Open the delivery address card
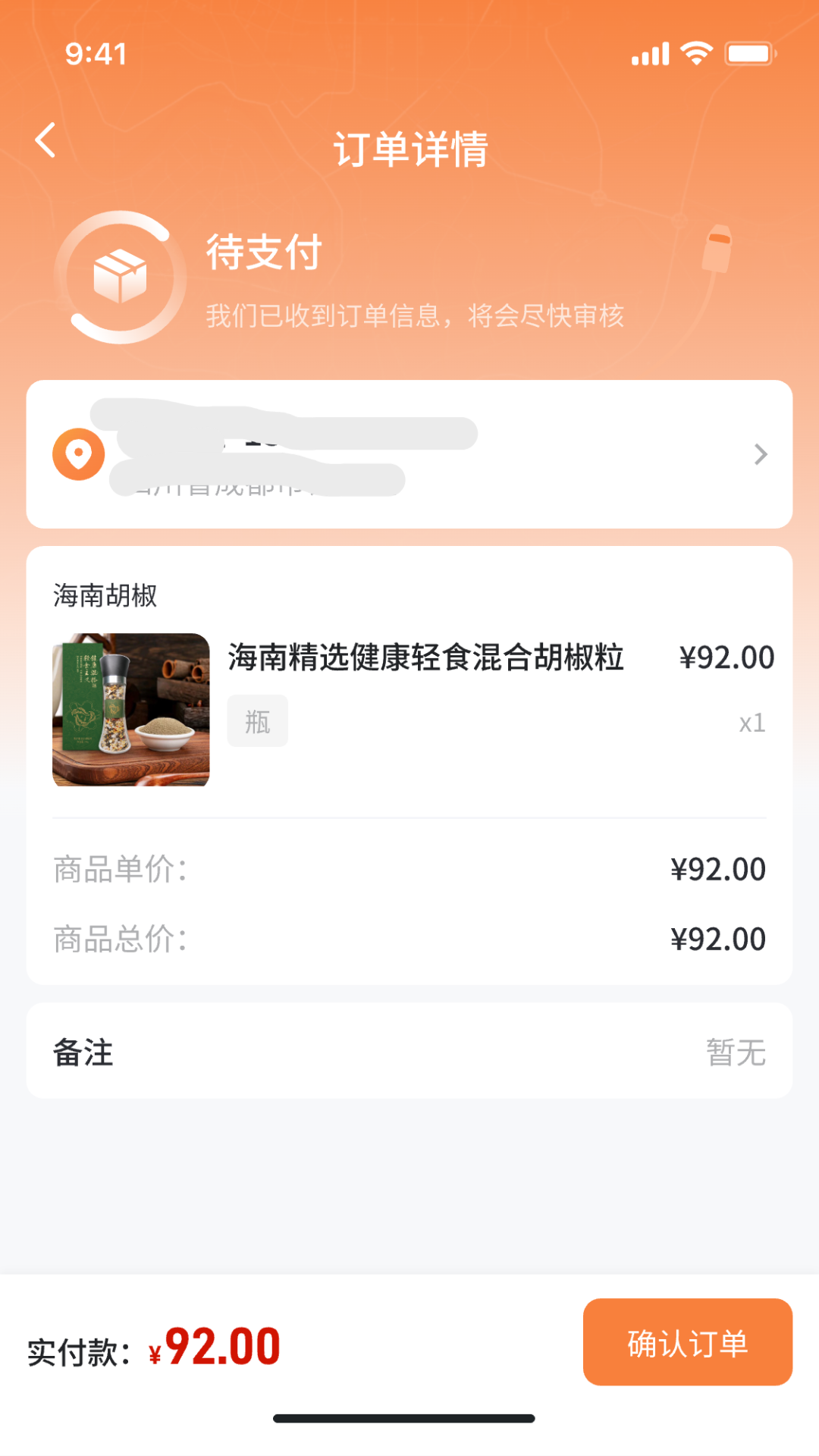This screenshot has height=1456, width=819. point(409,454)
